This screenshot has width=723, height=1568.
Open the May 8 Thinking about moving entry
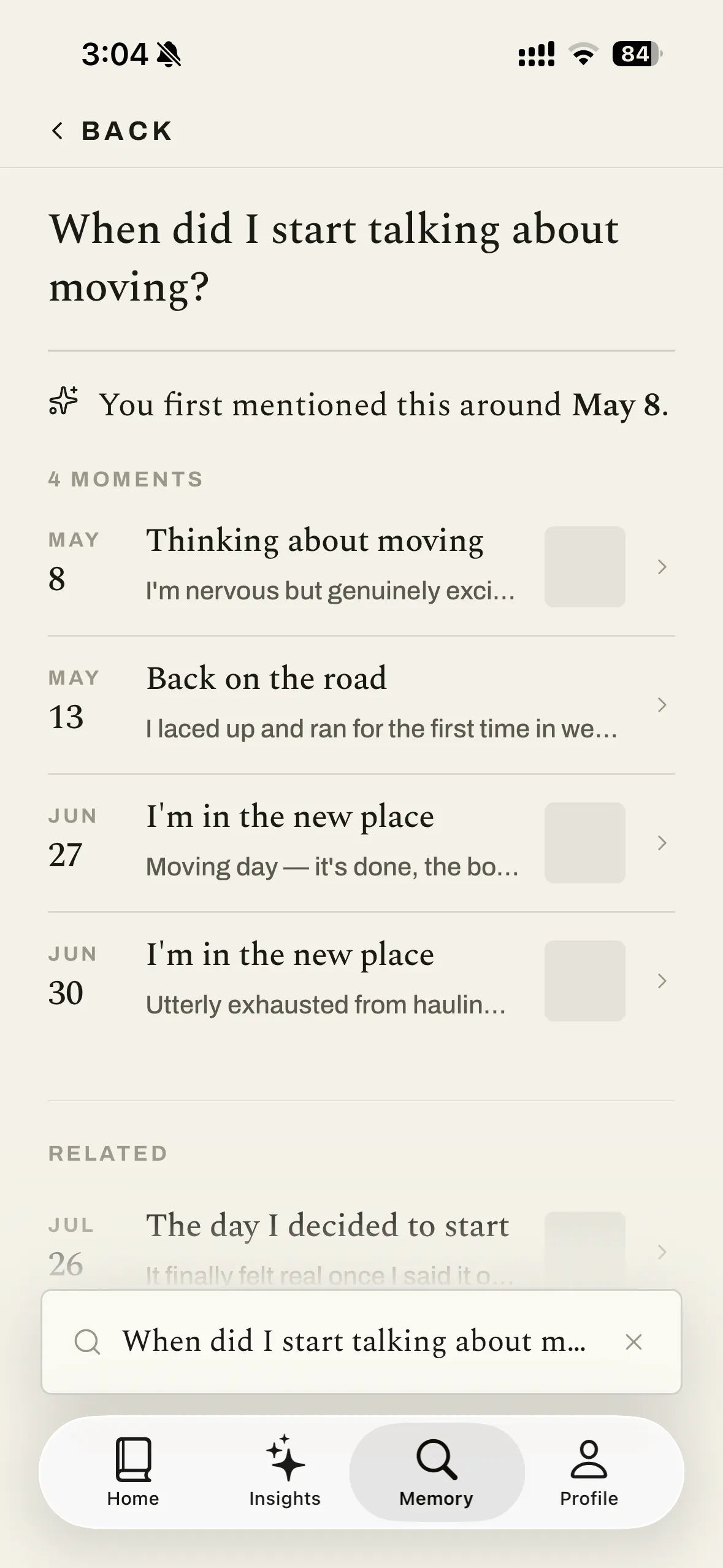click(x=361, y=567)
